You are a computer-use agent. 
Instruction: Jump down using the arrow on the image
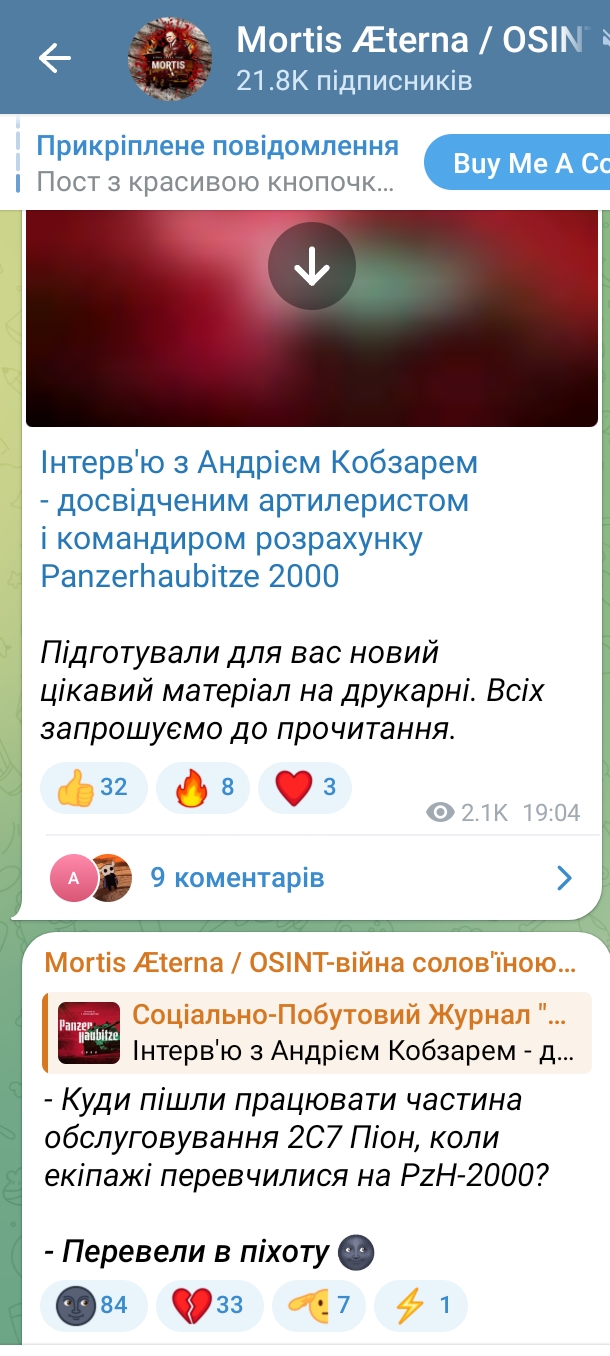(x=312, y=266)
